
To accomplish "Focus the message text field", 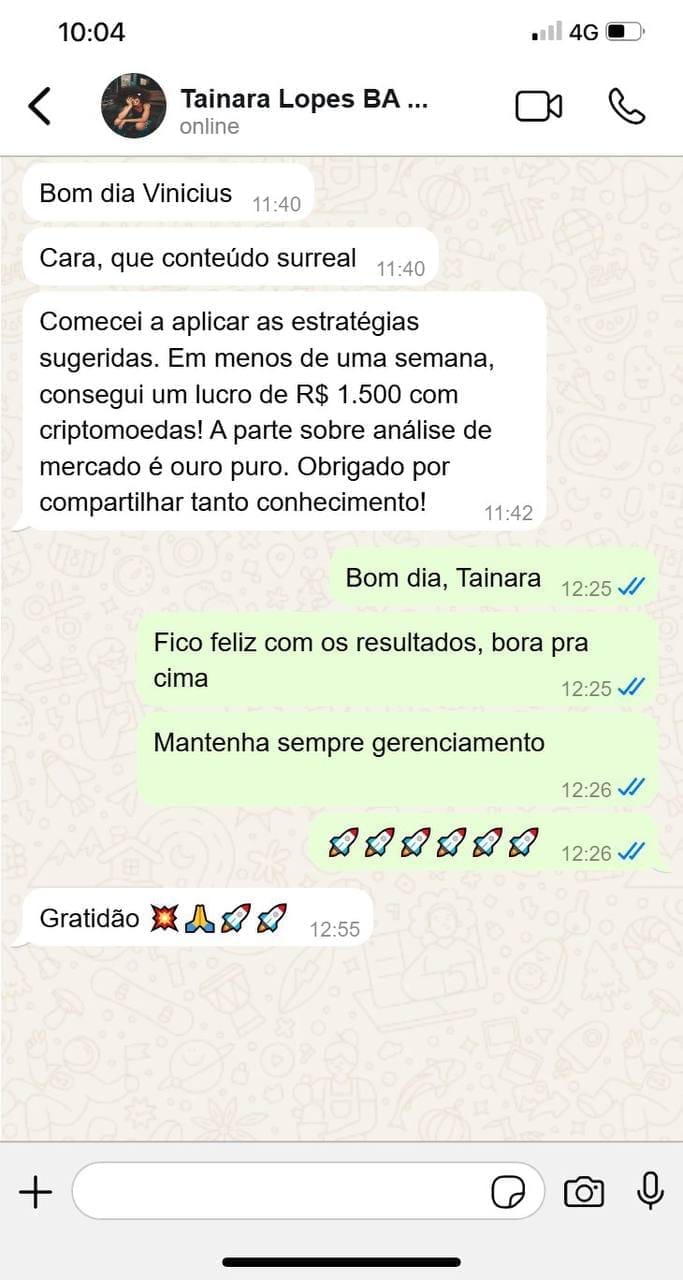I will [280, 1191].
